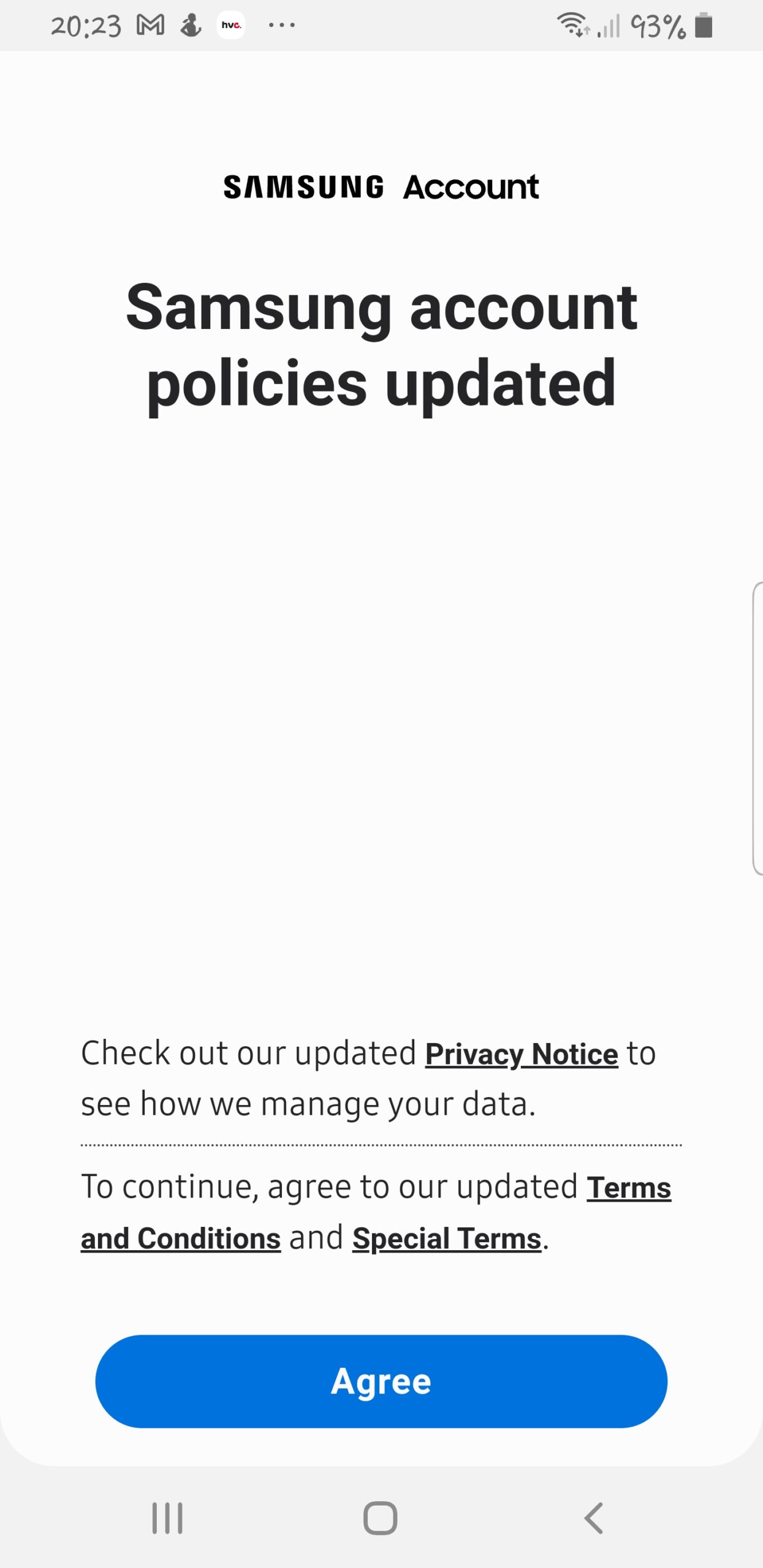Open the Privacy Notice link
The image size is (763, 1568).
[x=521, y=1054]
